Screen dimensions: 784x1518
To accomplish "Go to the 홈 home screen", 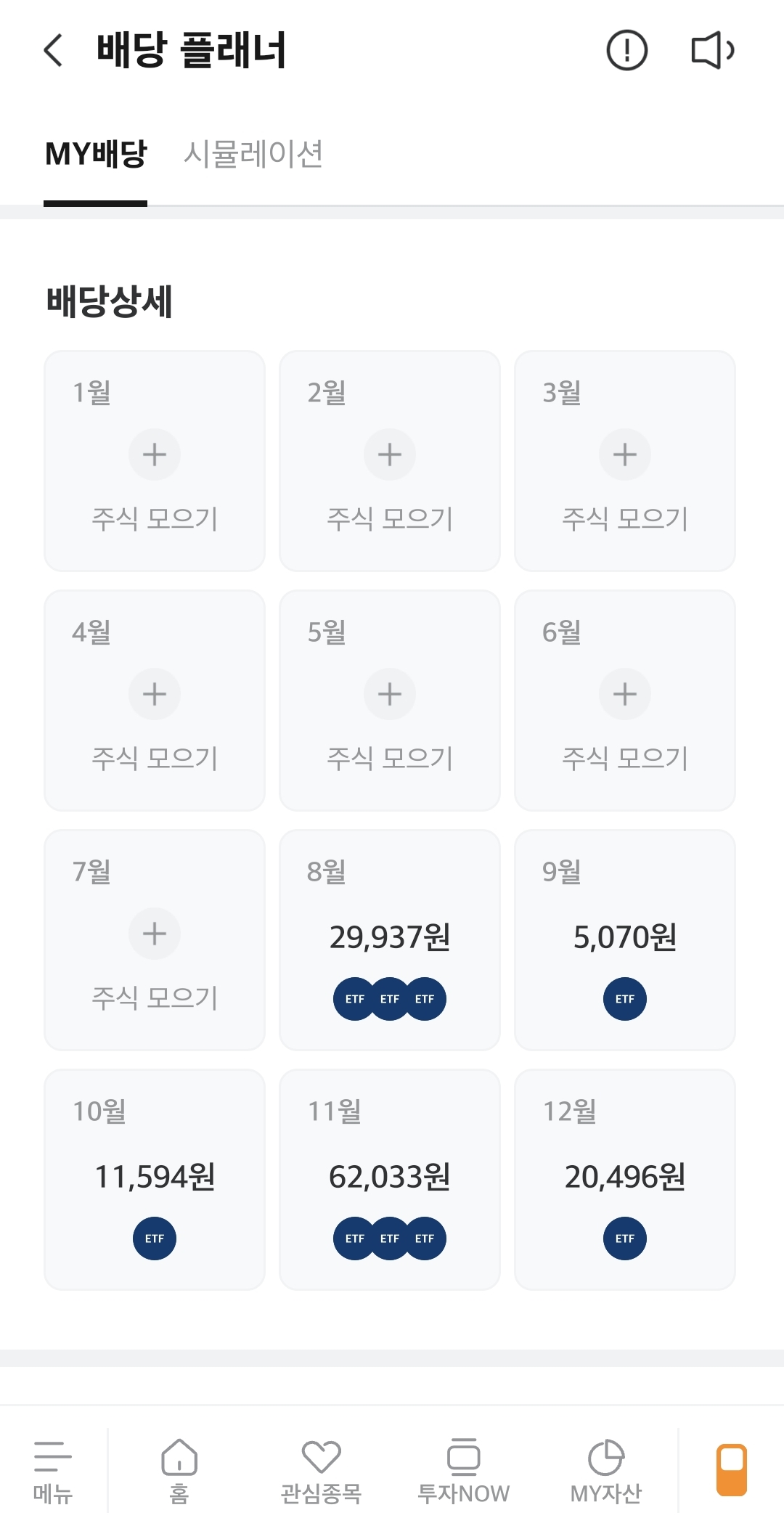I will [x=178, y=1470].
